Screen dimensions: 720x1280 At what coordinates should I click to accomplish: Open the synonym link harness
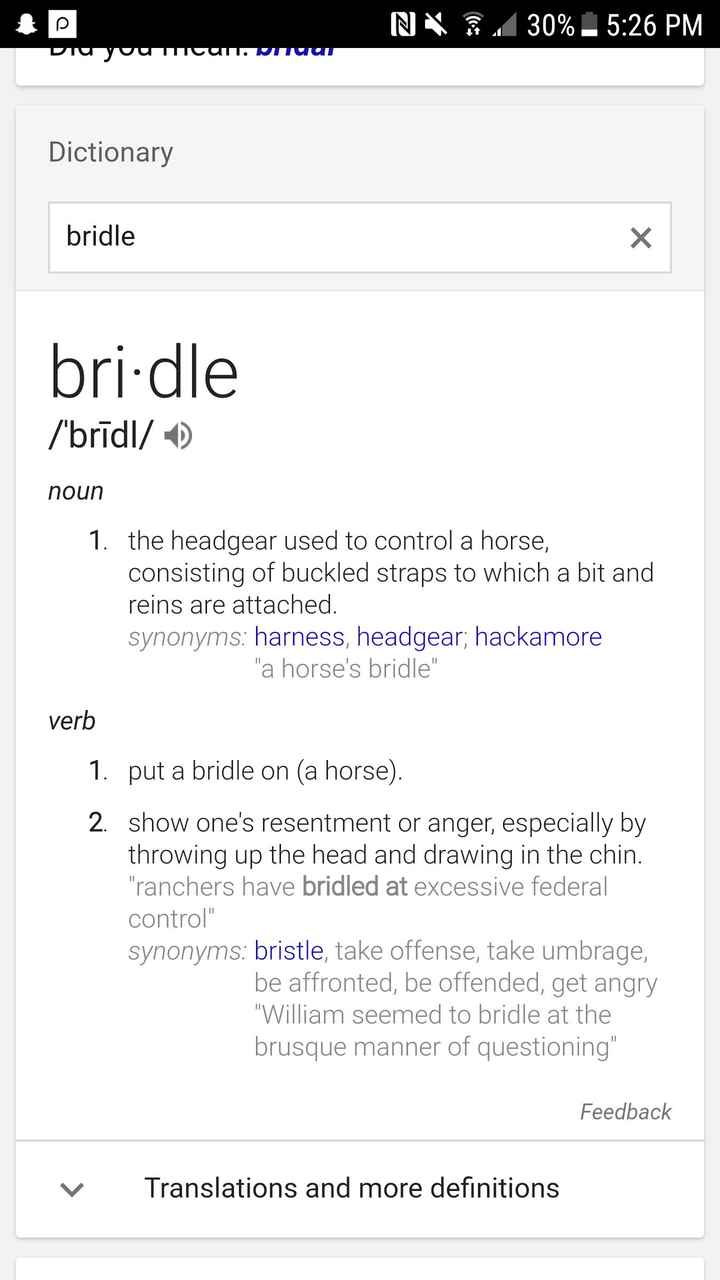tap(299, 637)
